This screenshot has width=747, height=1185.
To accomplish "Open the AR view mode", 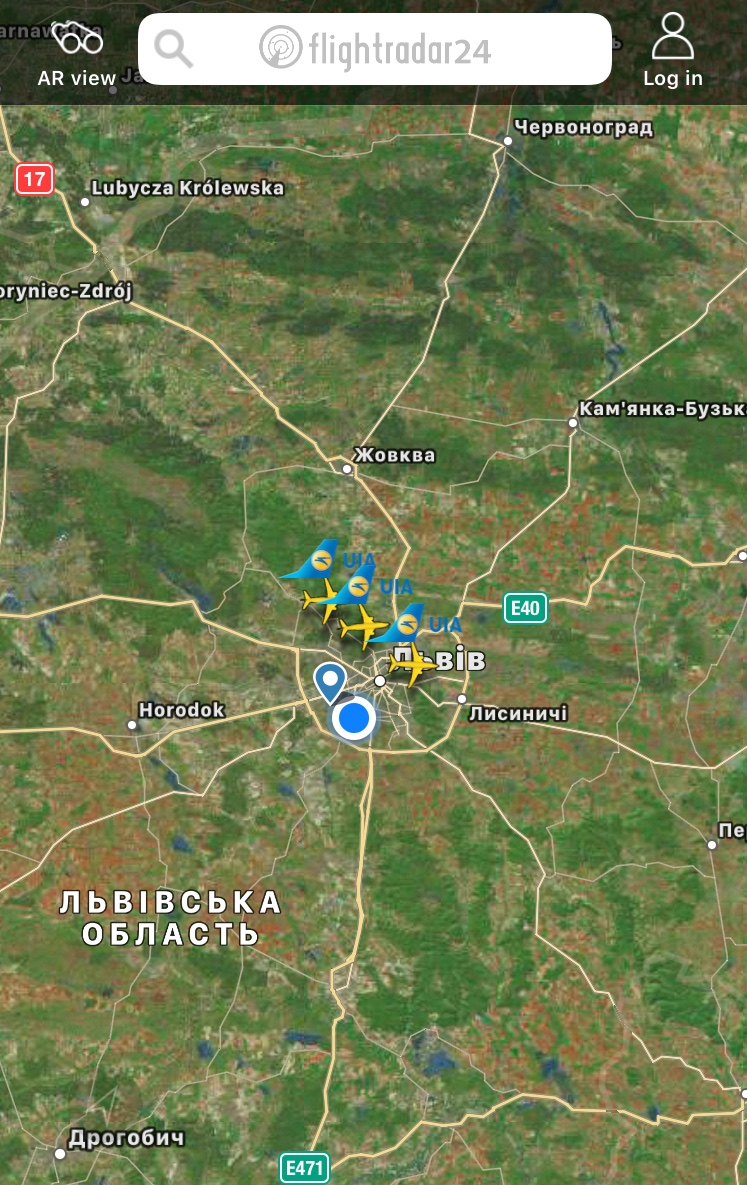I will point(77,53).
